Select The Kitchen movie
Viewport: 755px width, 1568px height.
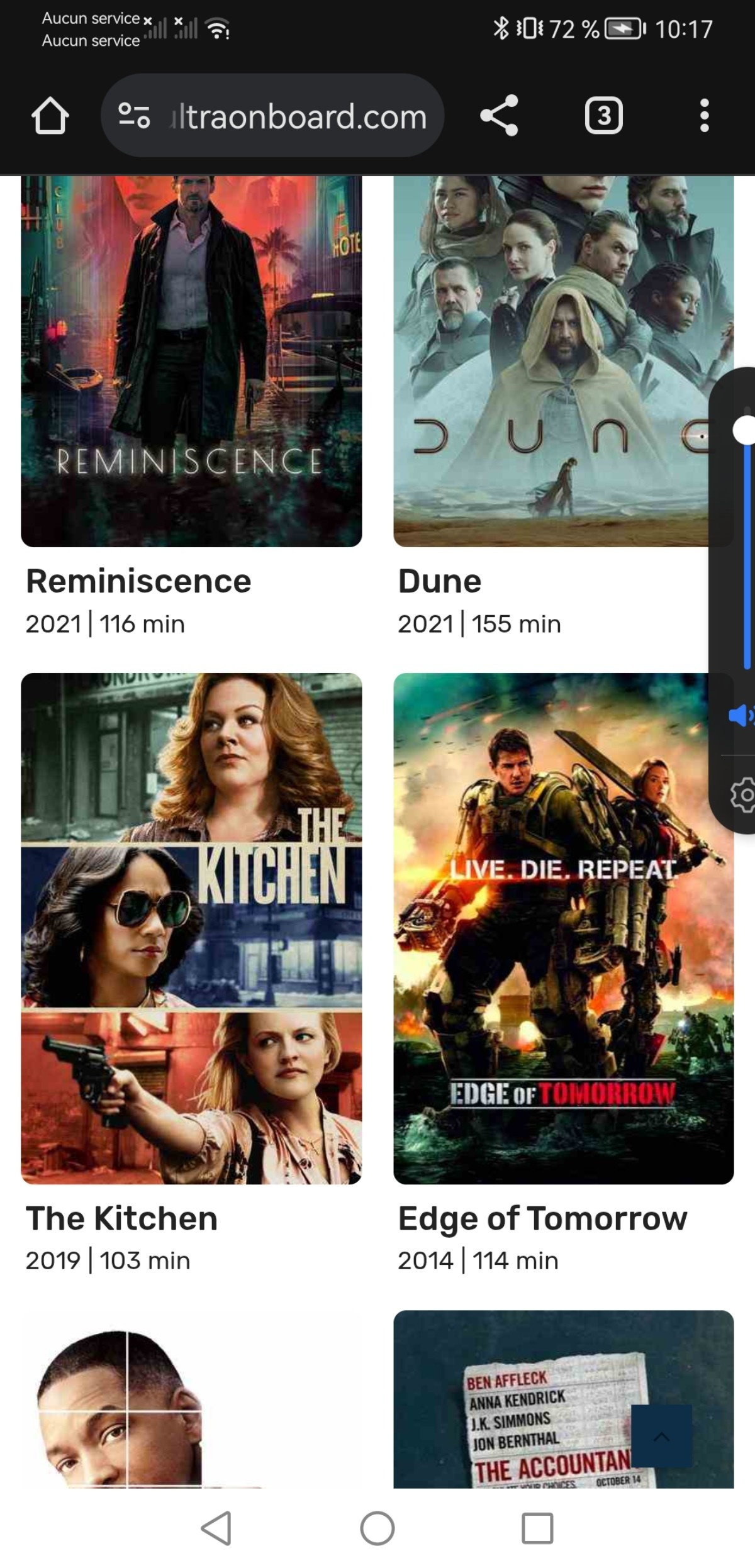click(x=191, y=928)
